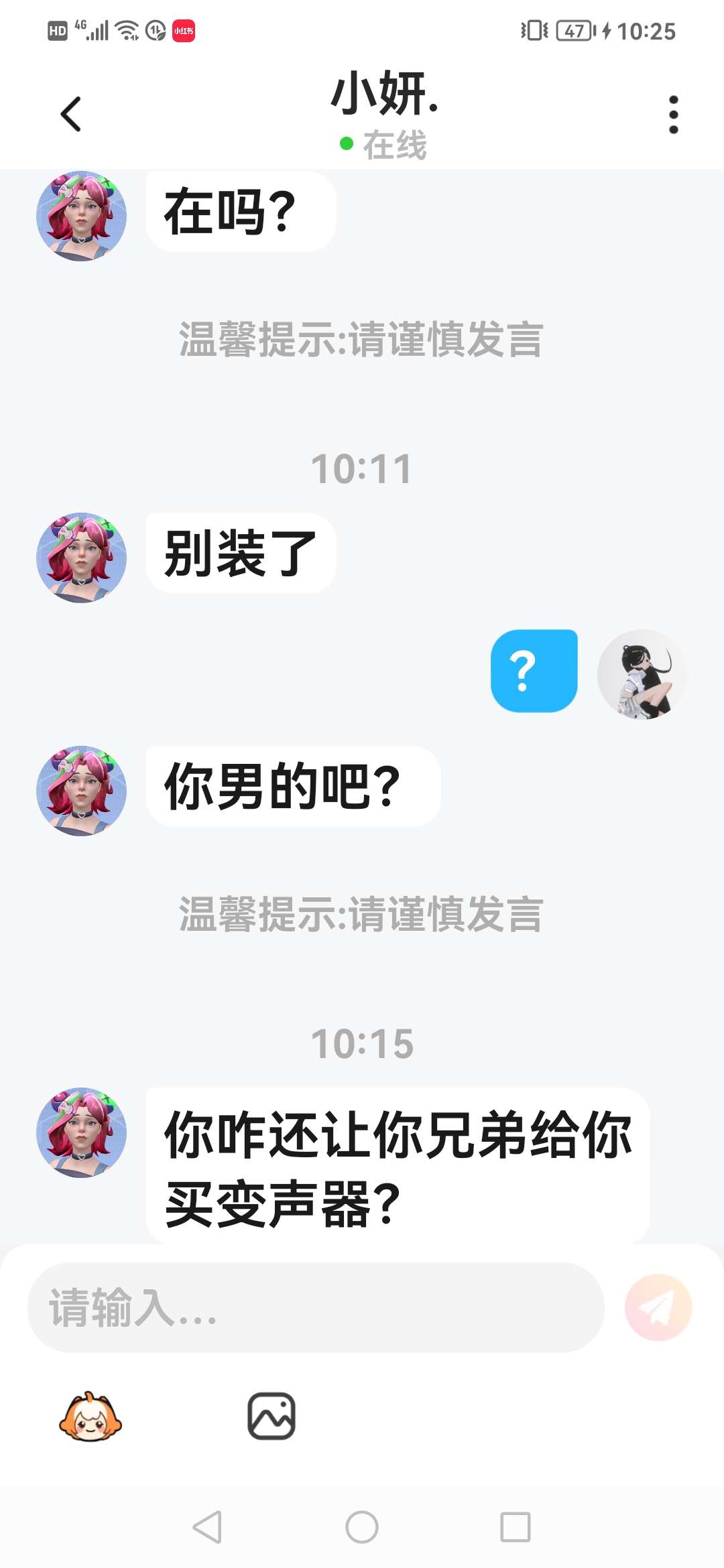
Task: Focus the 请输入 message input field
Action: tap(316, 1307)
